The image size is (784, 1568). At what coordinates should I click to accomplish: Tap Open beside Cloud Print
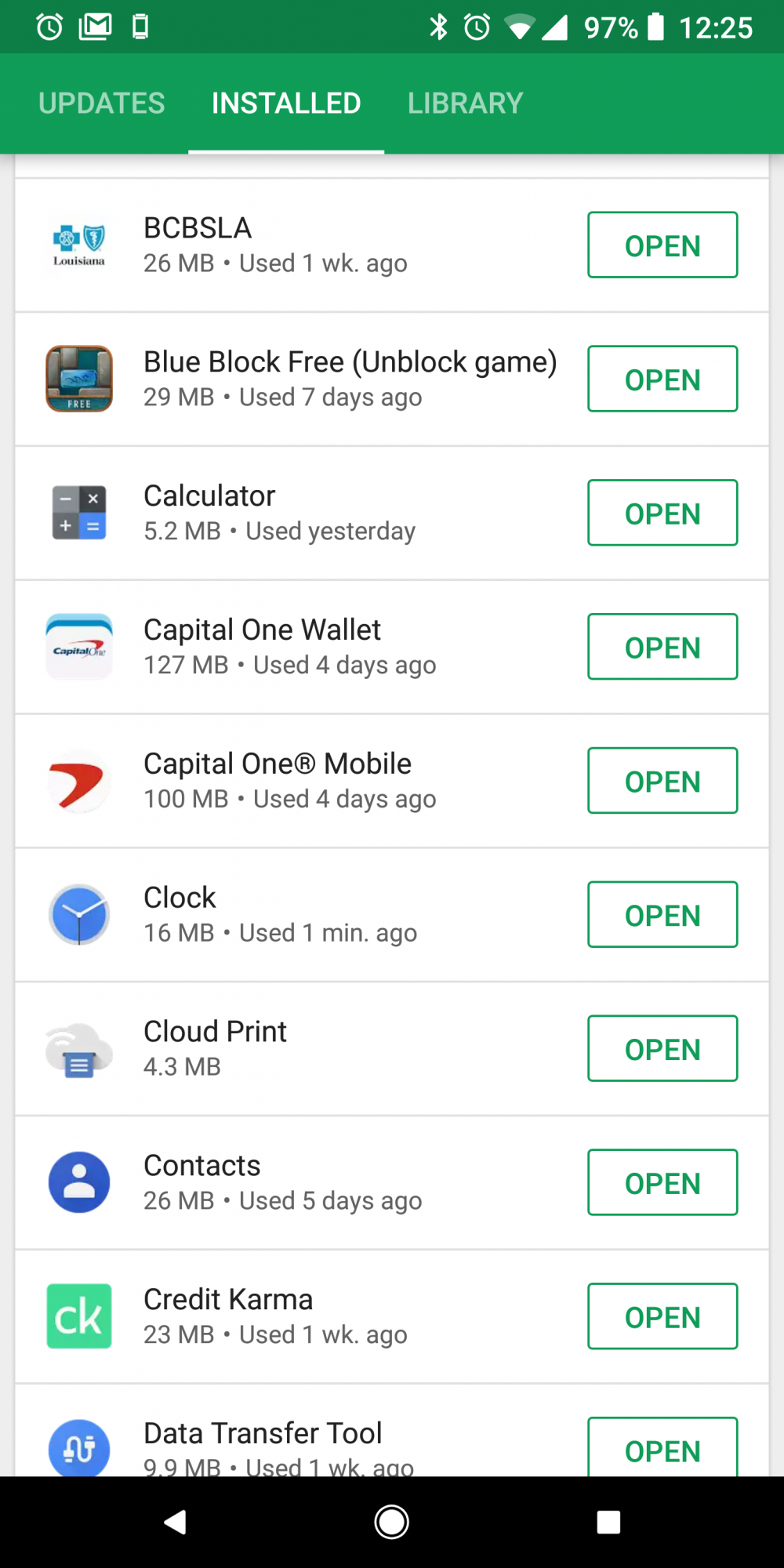662,1049
